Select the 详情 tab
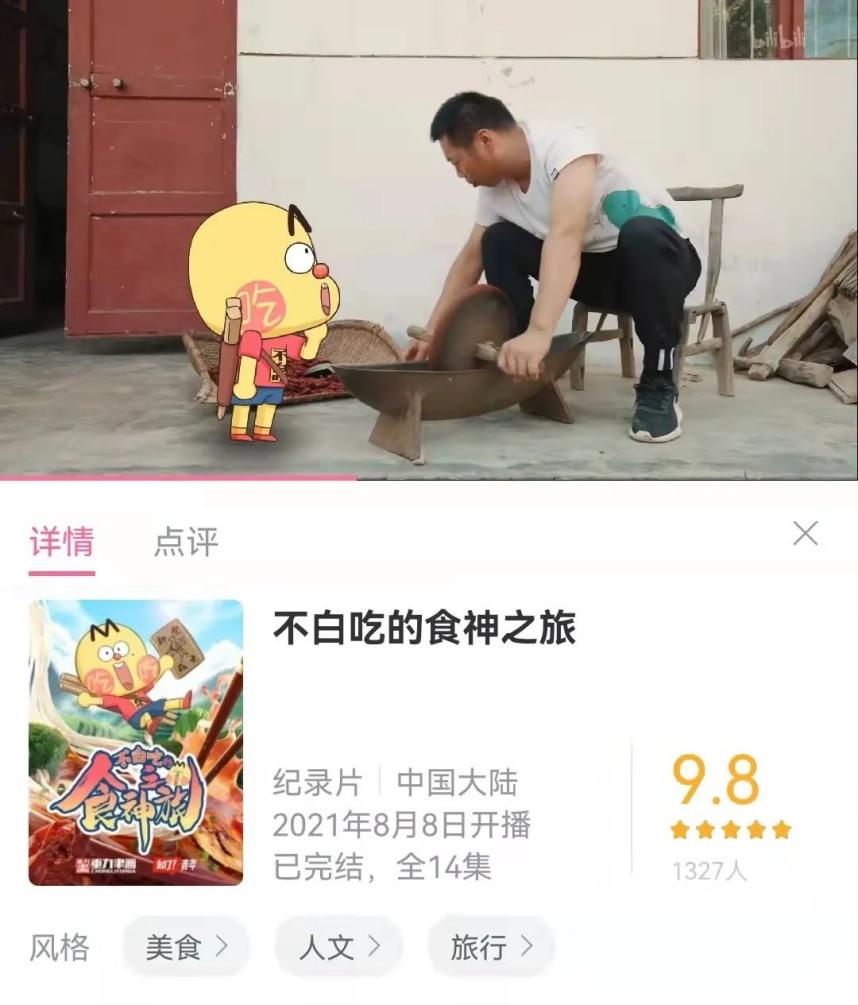This screenshot has height=1005, width=858. pyautogui.click(x=62, y=543)
